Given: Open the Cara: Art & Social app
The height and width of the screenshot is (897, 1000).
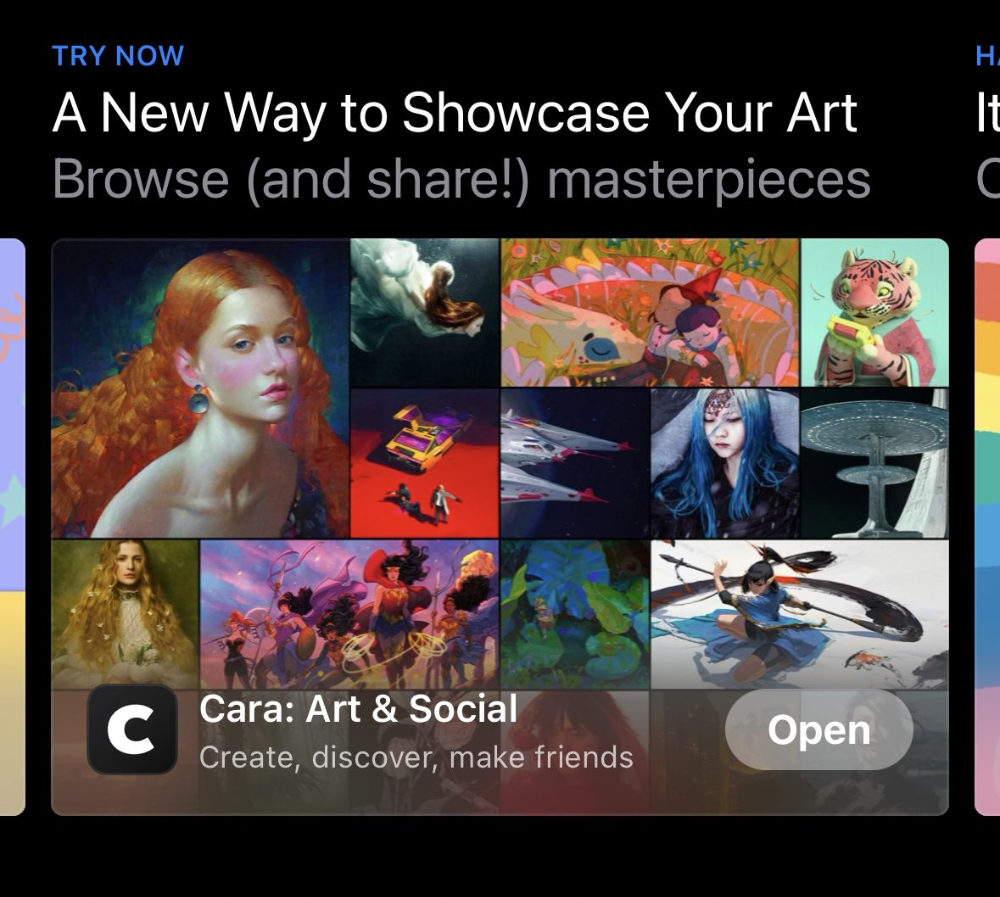Looking at the screenshot, I should coord(818,730).
